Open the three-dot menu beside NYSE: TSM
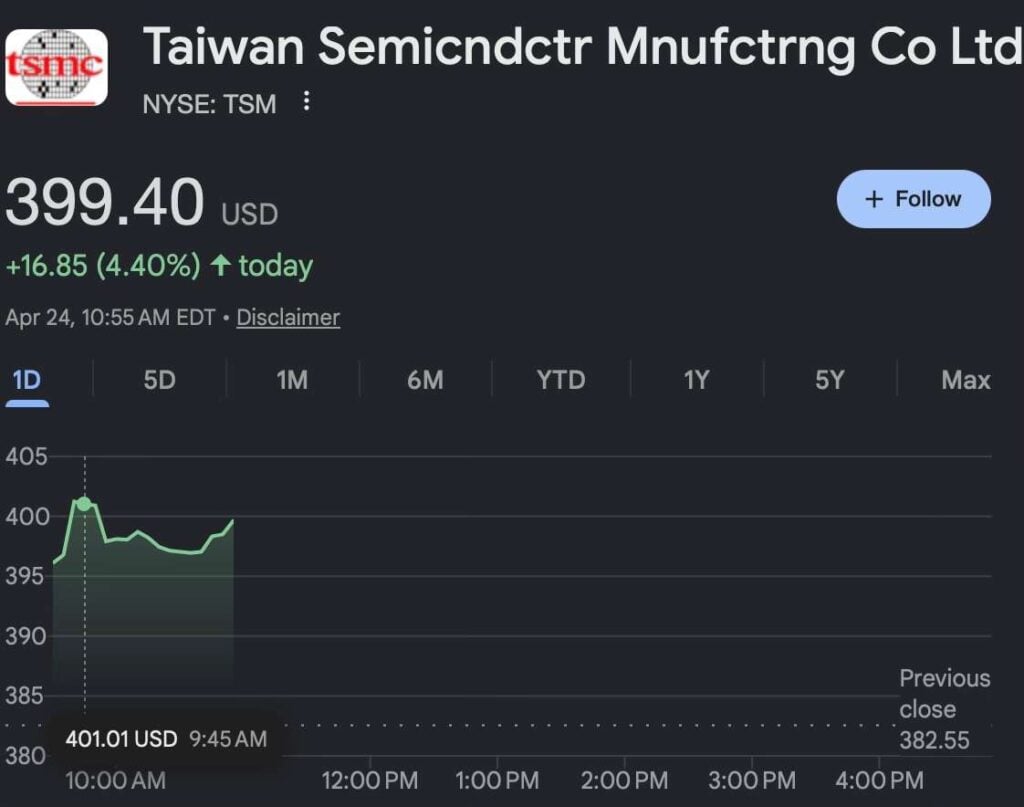The height and width of the screenshot is (807, 1024). point(307,102)
